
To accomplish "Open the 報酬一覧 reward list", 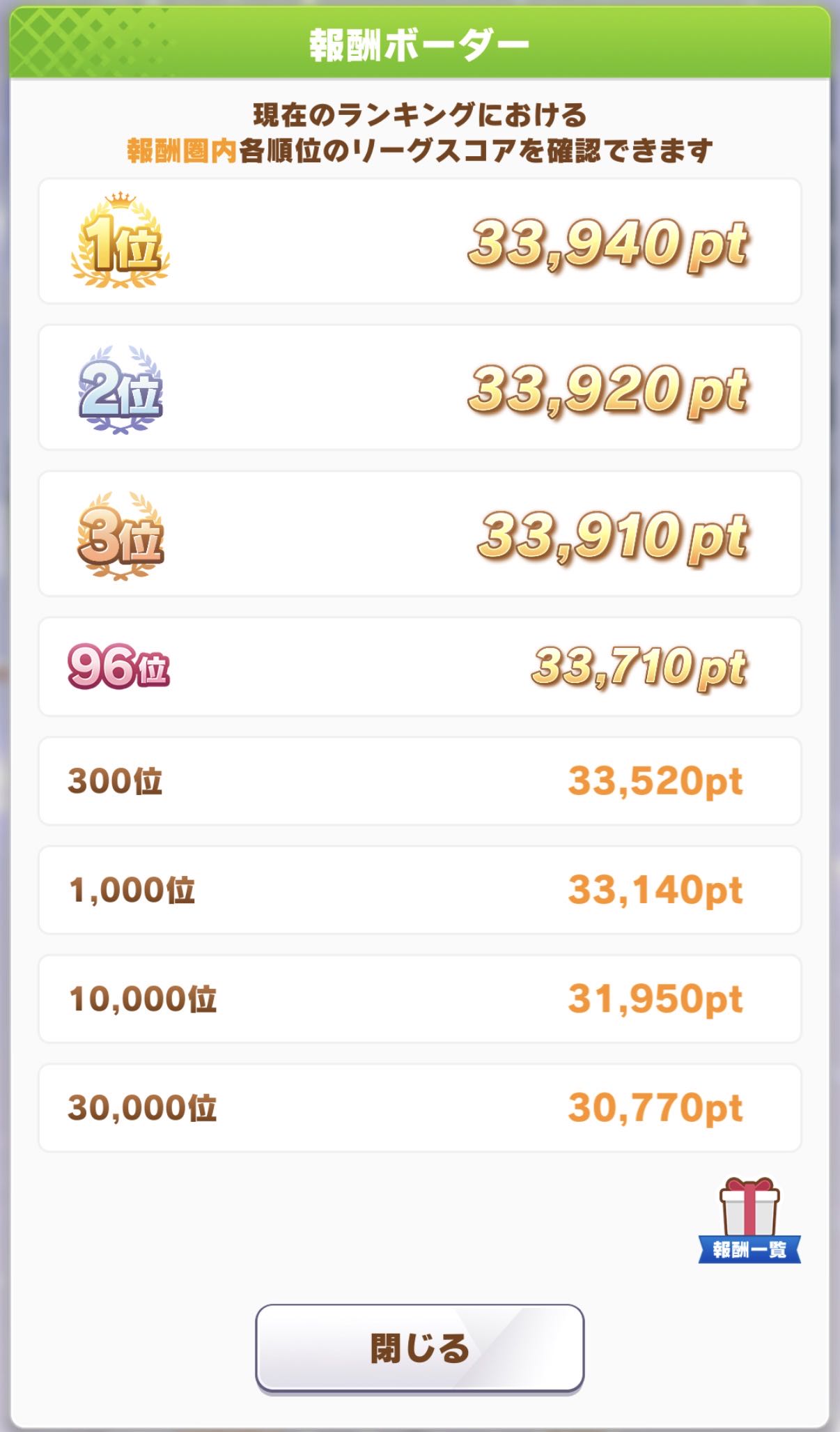I will (749, 1222).
